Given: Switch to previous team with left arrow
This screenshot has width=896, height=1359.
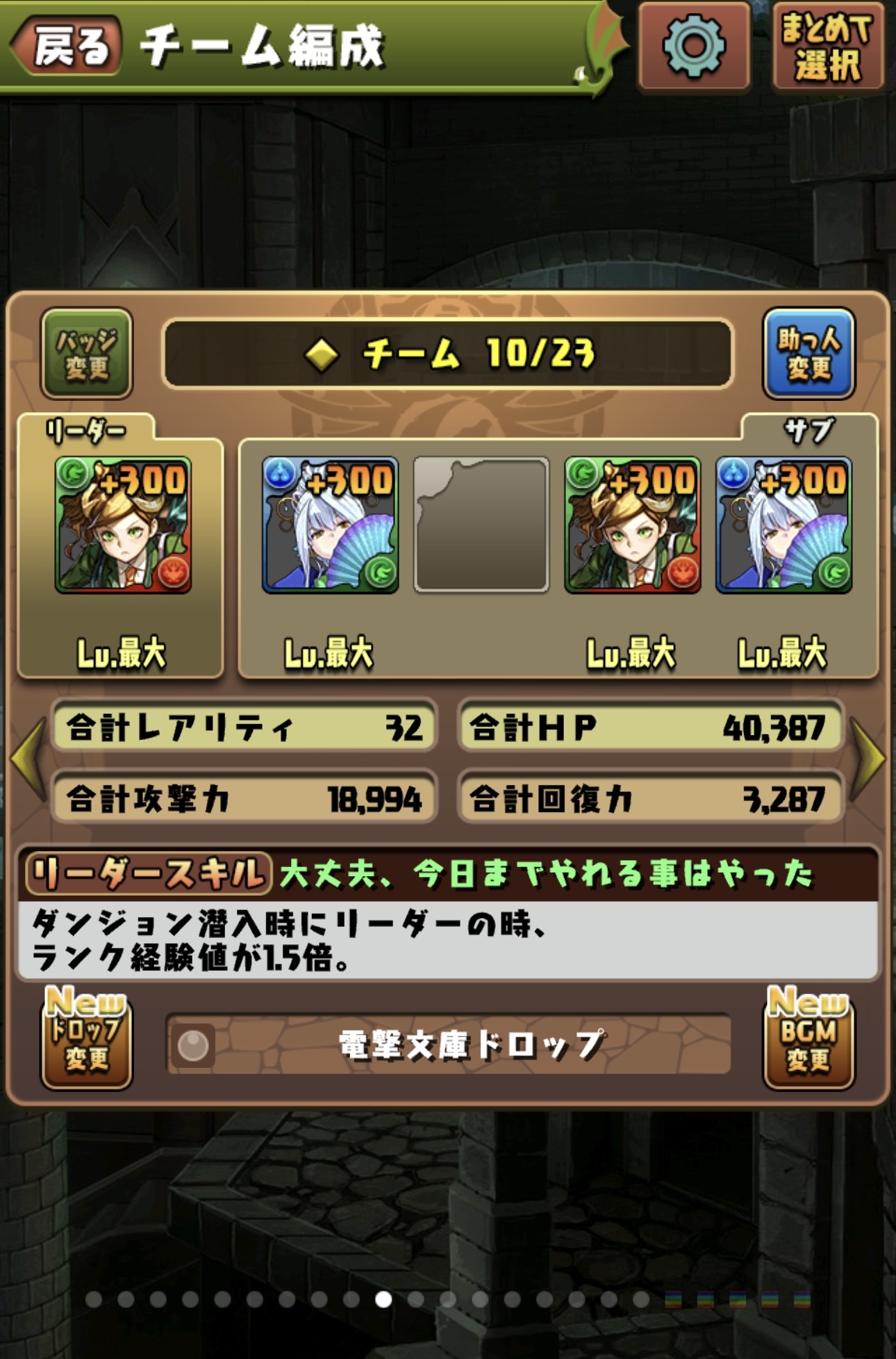Looking at the screenshot, I should click(x=28, y=761).
